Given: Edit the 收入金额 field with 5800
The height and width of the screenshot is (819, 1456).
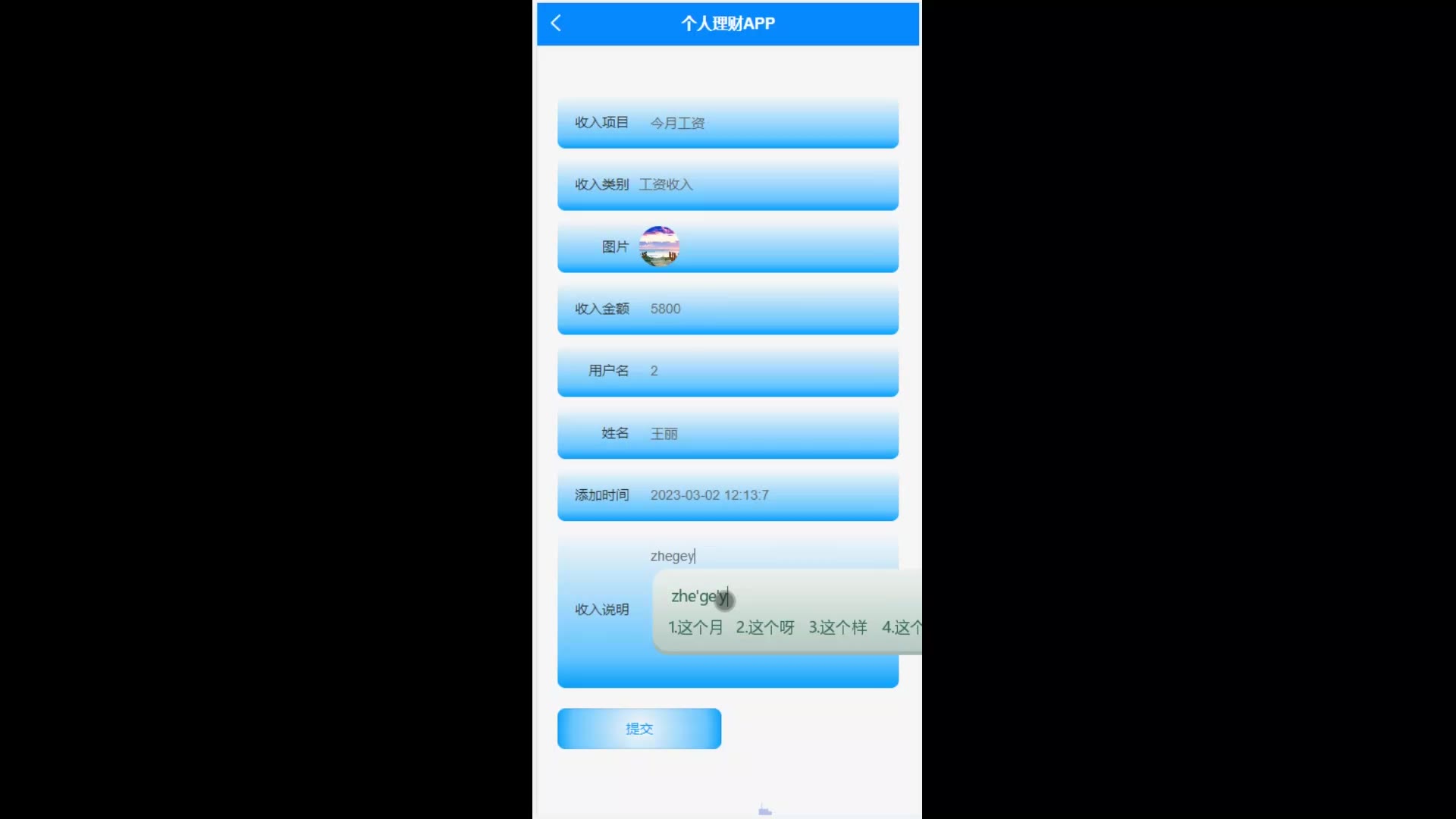Looking at the screenshot, I should [758, 309].
